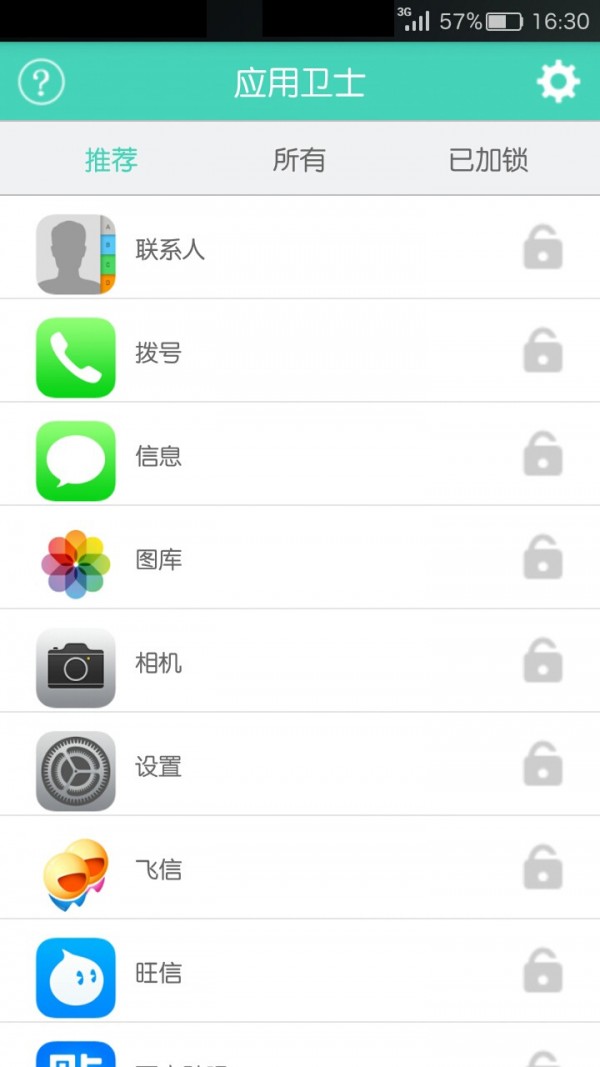The image size is (600, 1067).
Task: Switch to the 已加锁 tab
Action: (488, 160)
